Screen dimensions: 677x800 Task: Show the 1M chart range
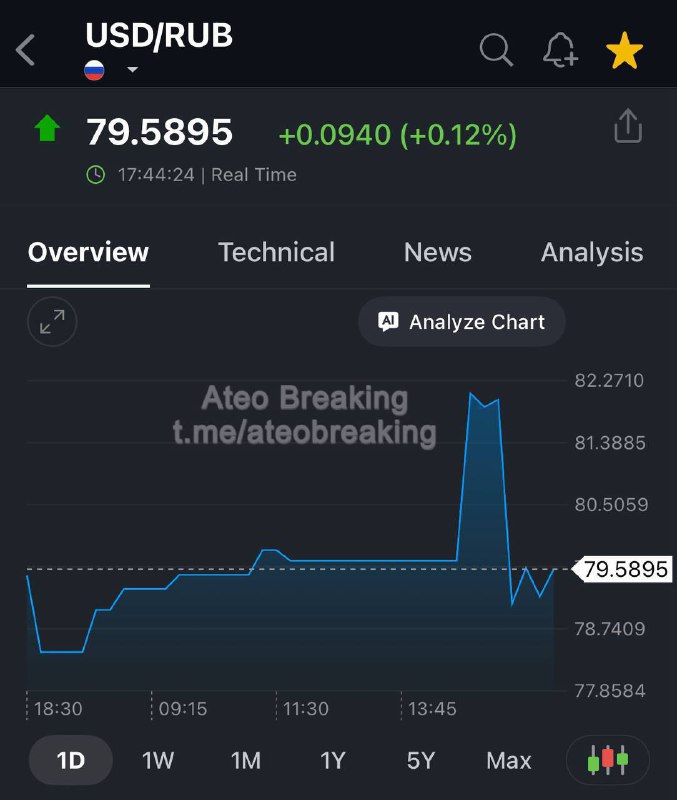[246, 761]
